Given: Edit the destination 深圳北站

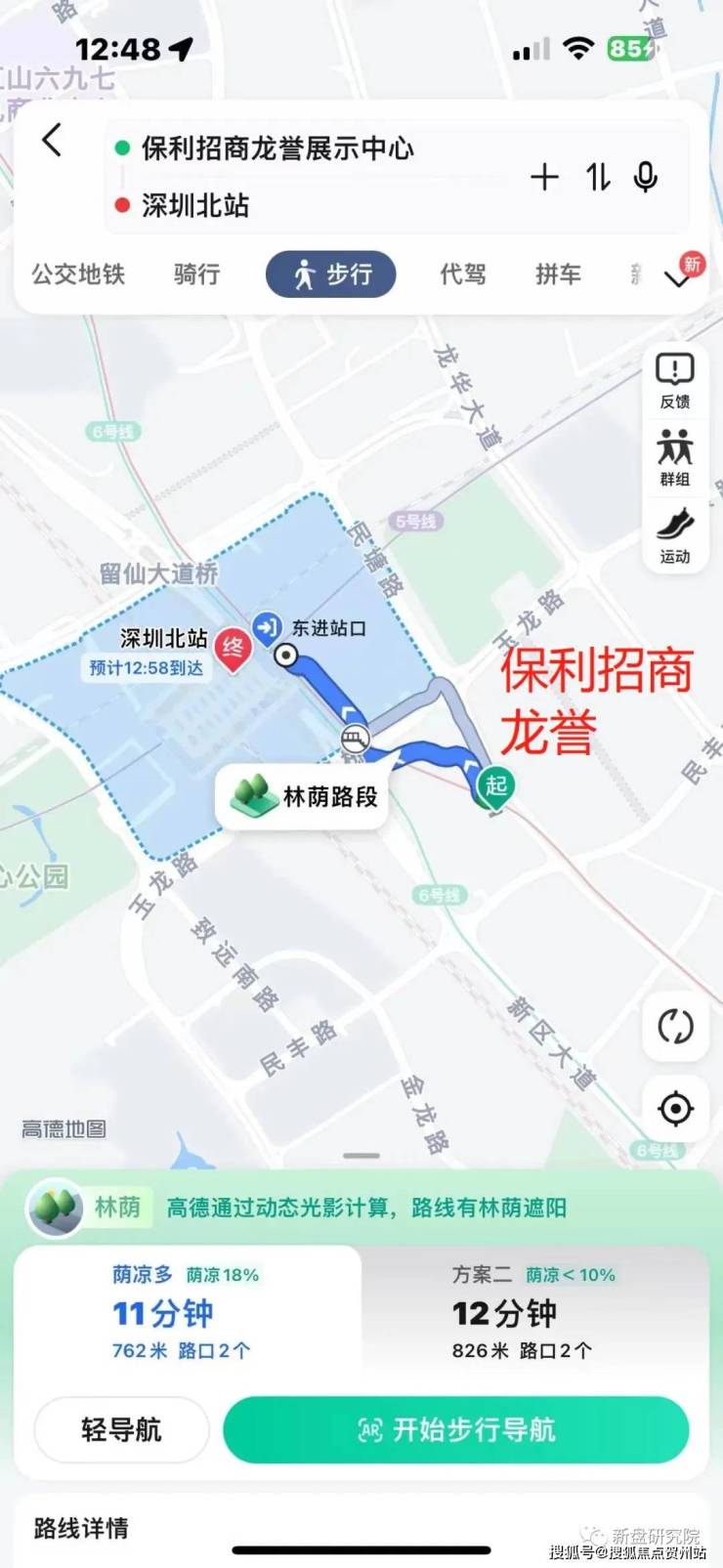Looking at the screenshot, I should click(x=195, y=205).
